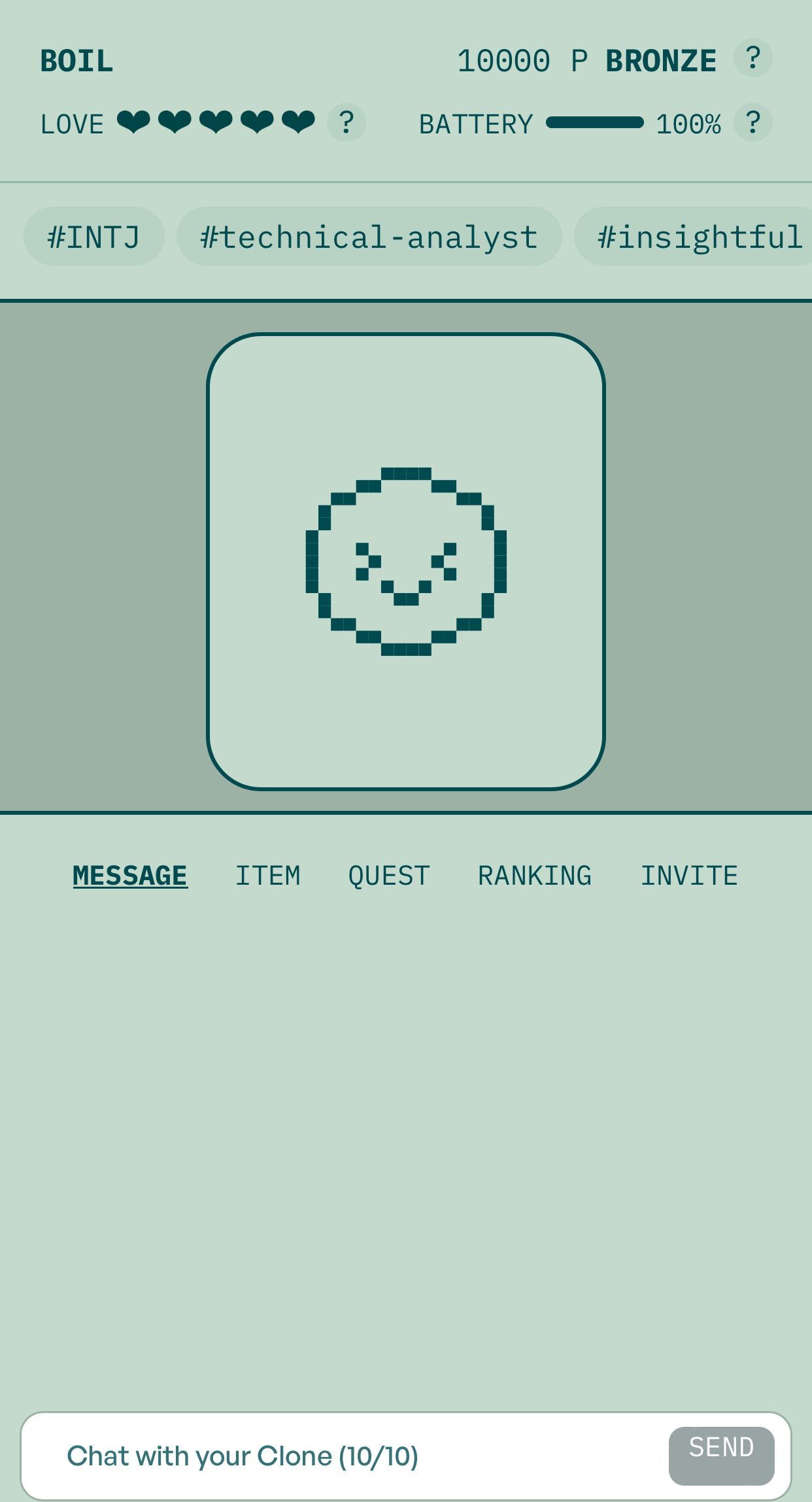Open the RANKING section
Viewport: 812px width, 1502px height.
[x=533, y=875]
